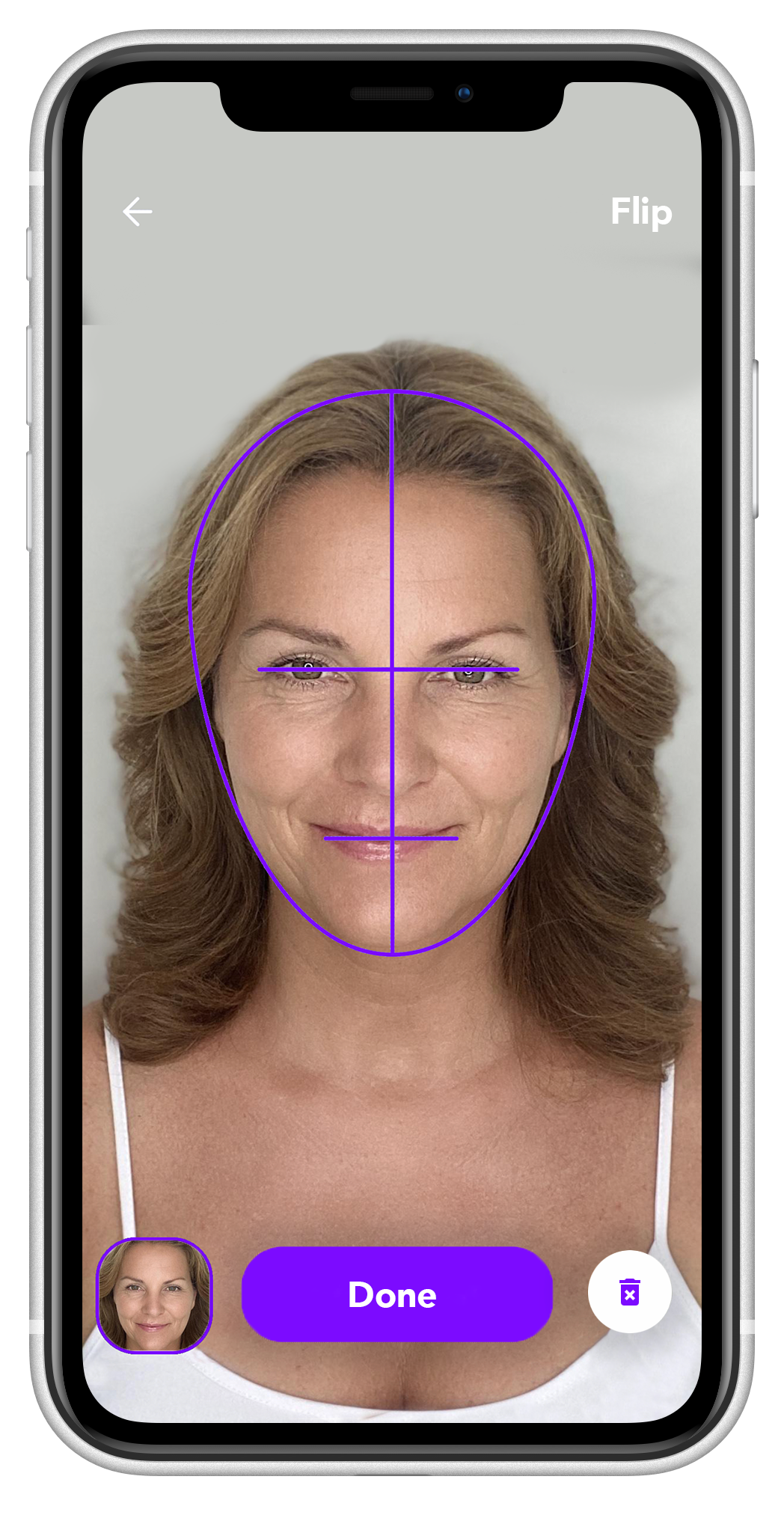Confirm the photo with Done
Screen dimensions: 784x1515
(396, 1294)
